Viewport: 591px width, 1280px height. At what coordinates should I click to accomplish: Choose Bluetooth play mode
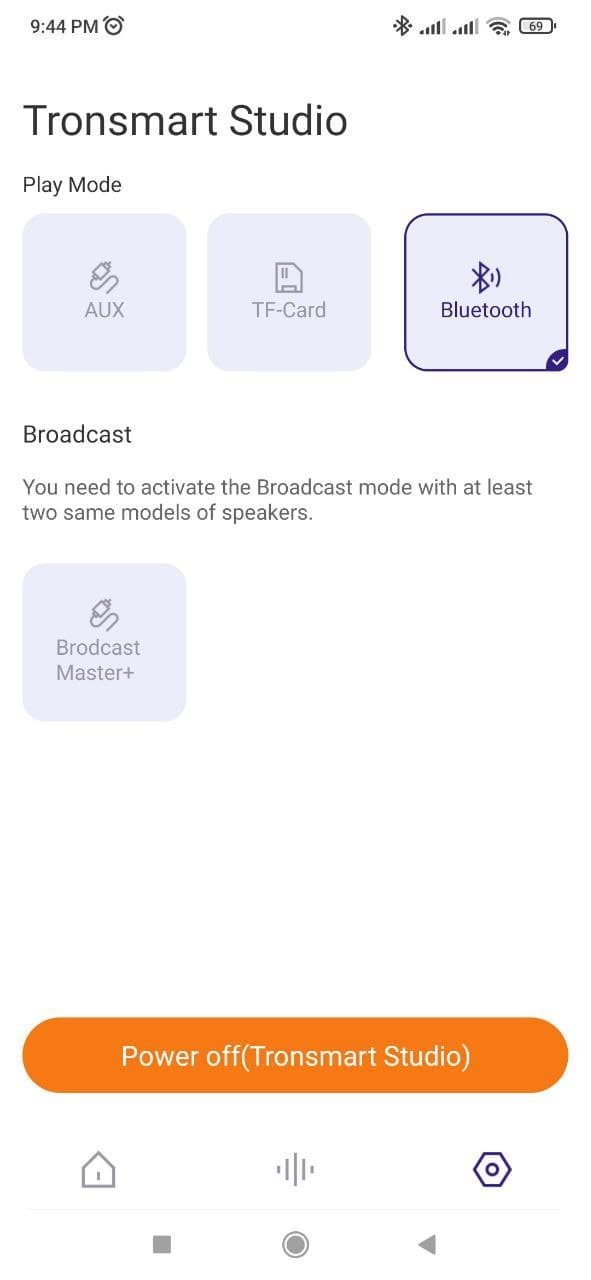tap(486, 292)
